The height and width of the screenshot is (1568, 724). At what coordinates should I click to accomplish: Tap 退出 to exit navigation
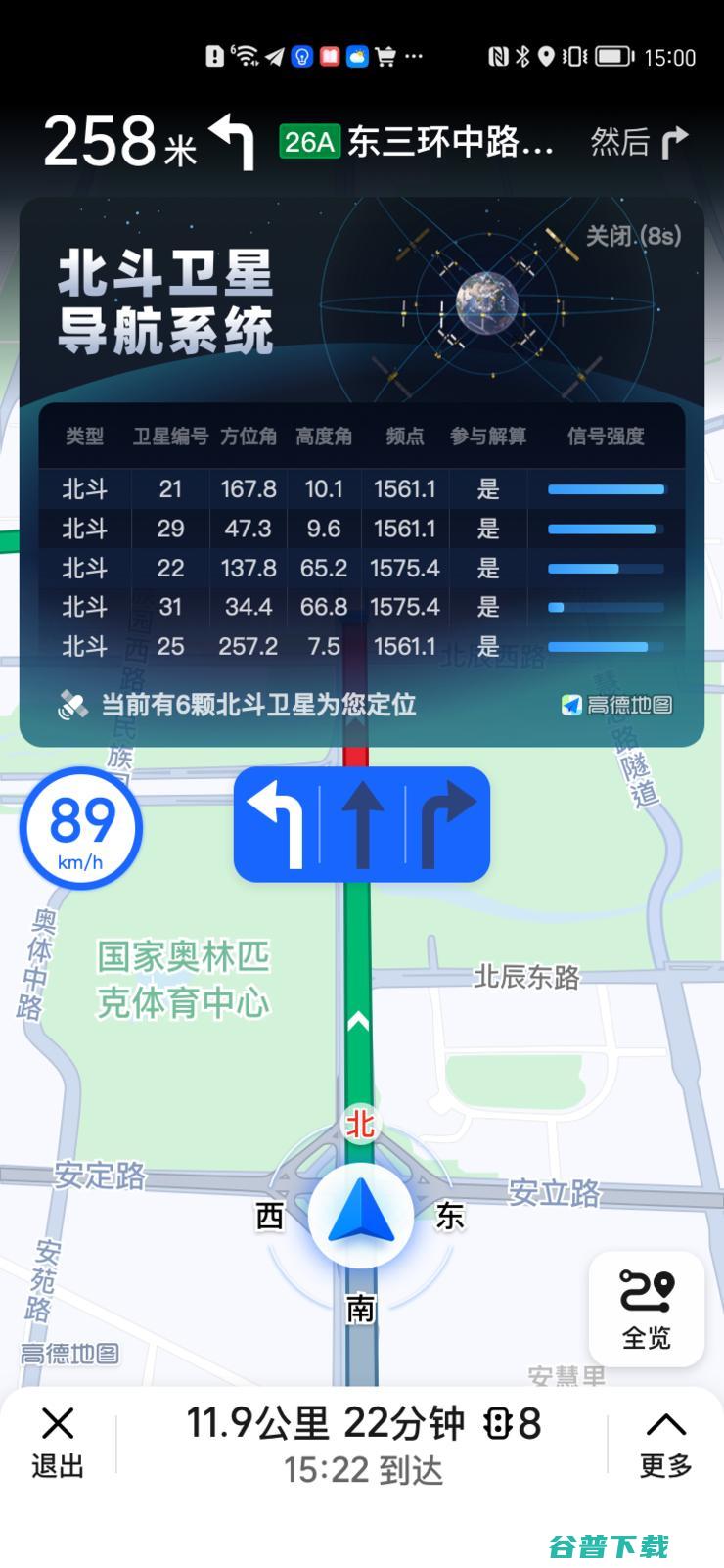58,1442
